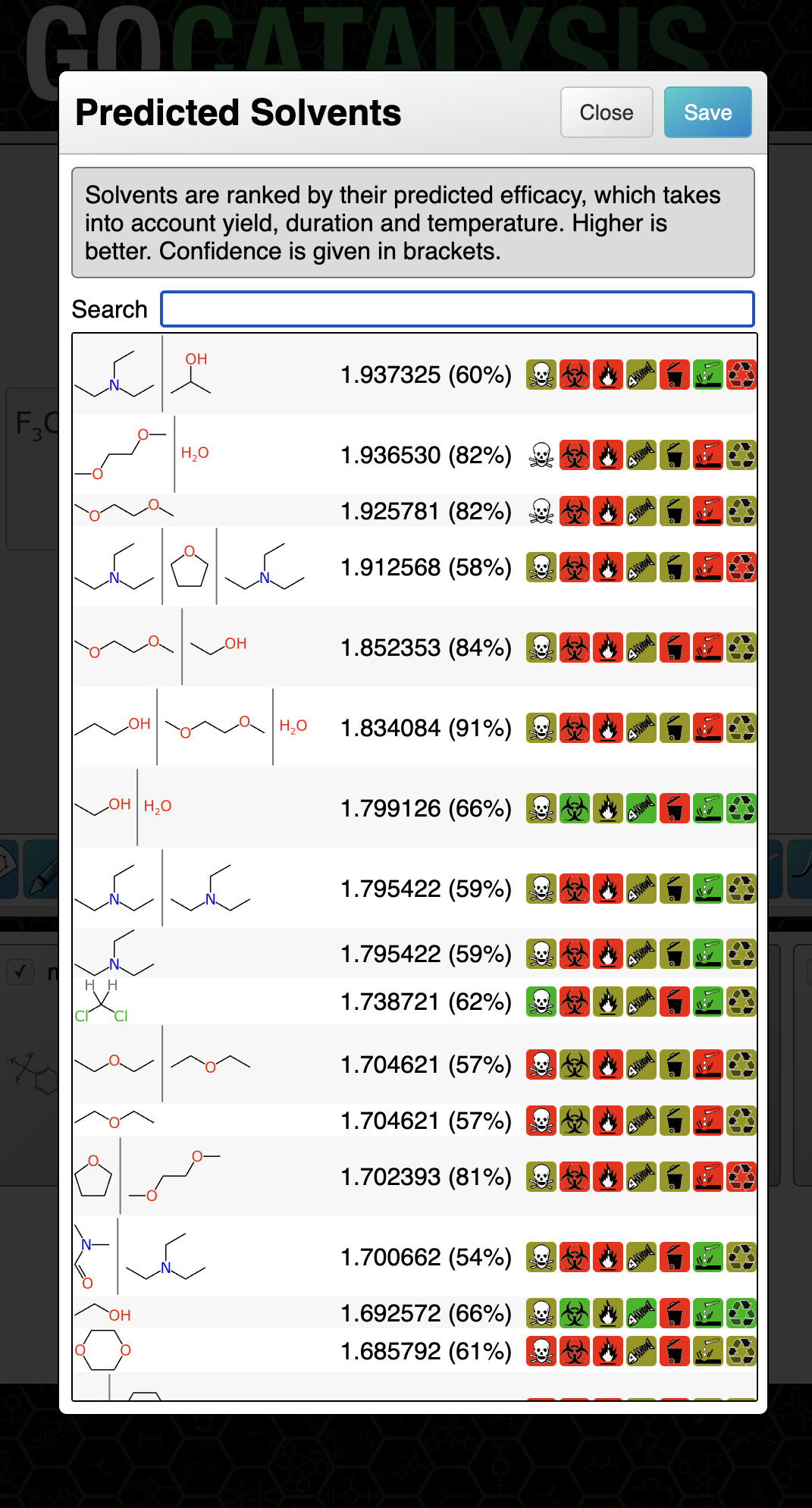Screen dimensions: 812x1508
Task: Choose solvent row scored 1.936530 (82%)
Action: pyautogui.click(x=425, y=455)
